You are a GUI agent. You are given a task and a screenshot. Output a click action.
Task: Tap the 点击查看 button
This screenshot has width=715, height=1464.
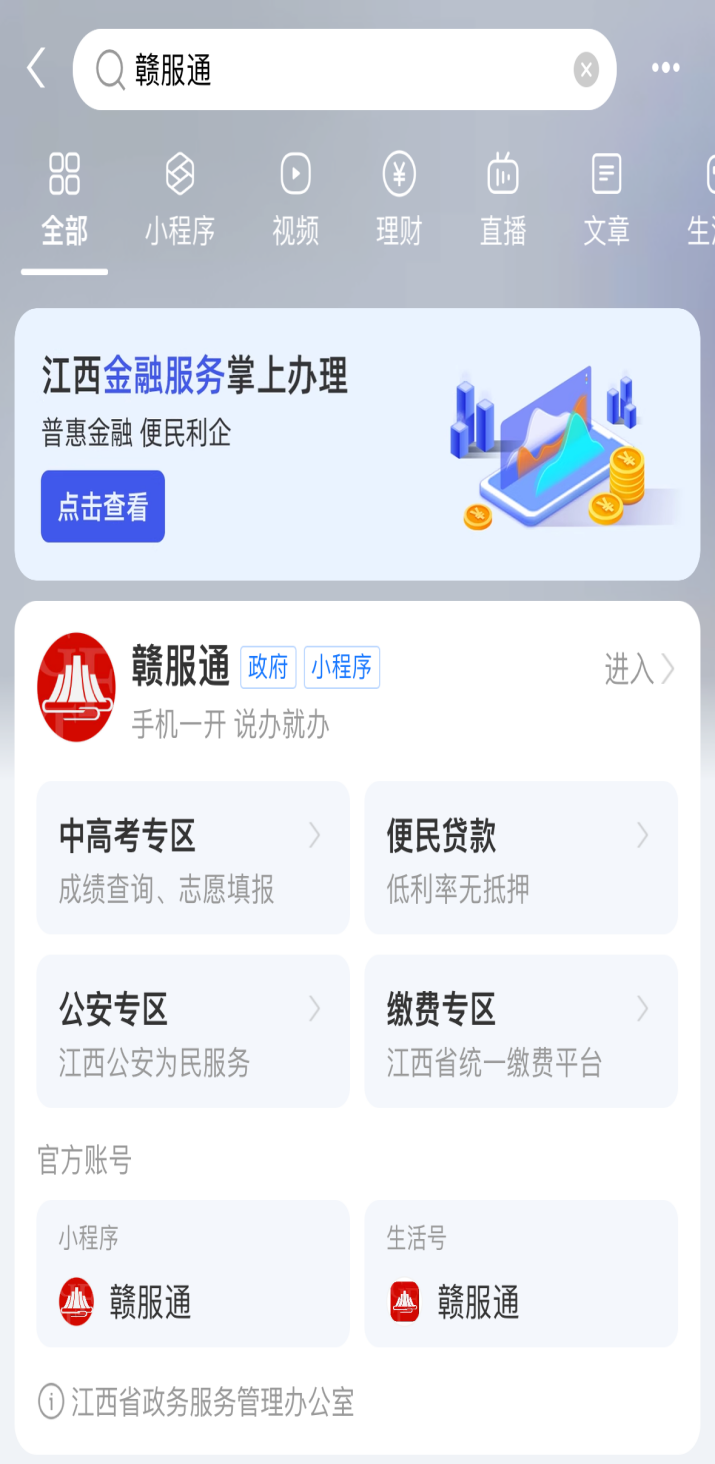click(103, 507)
